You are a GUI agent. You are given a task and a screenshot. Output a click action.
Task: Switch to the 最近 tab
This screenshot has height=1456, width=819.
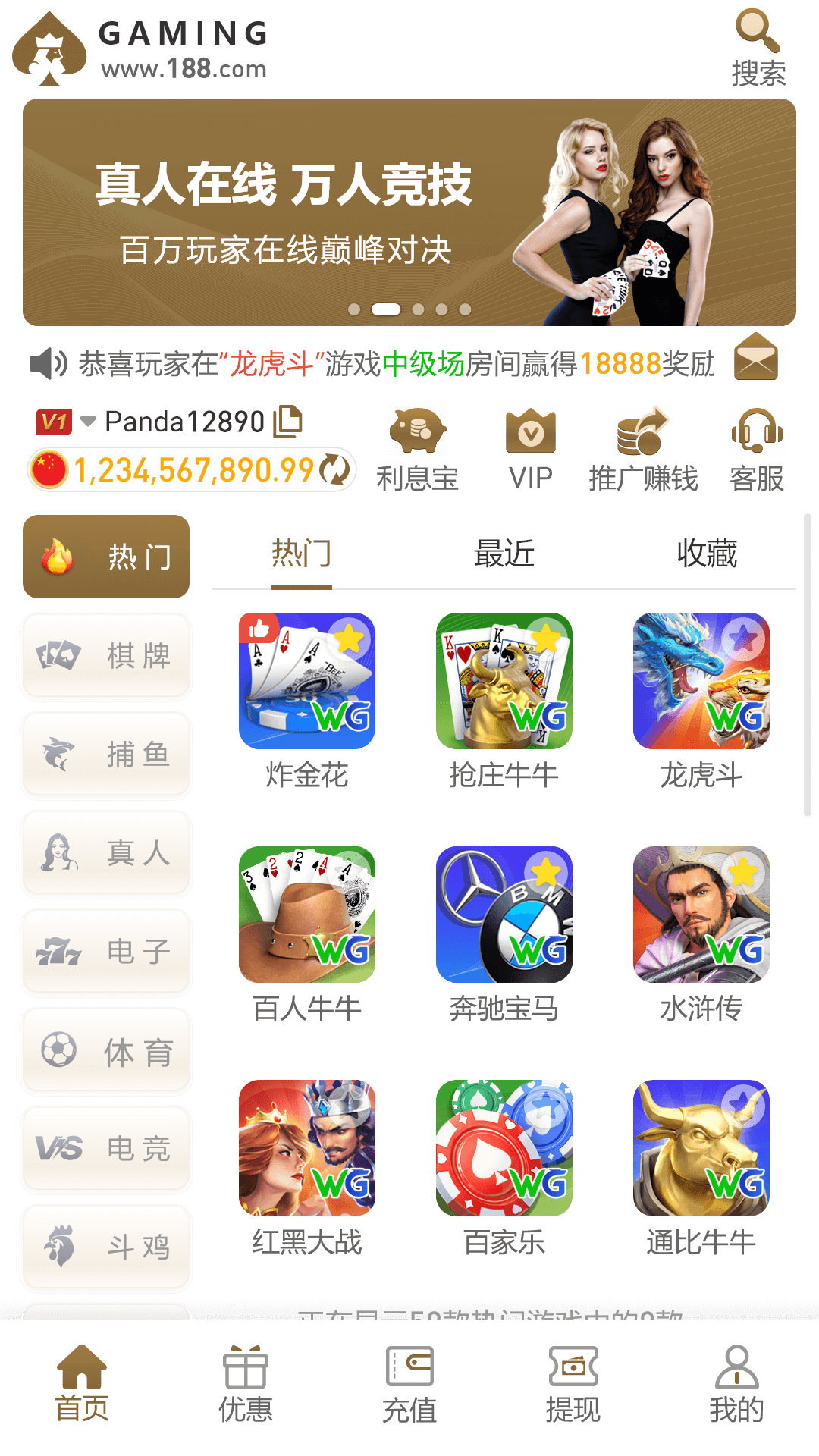pyautogui.click(x=504, y=554)
